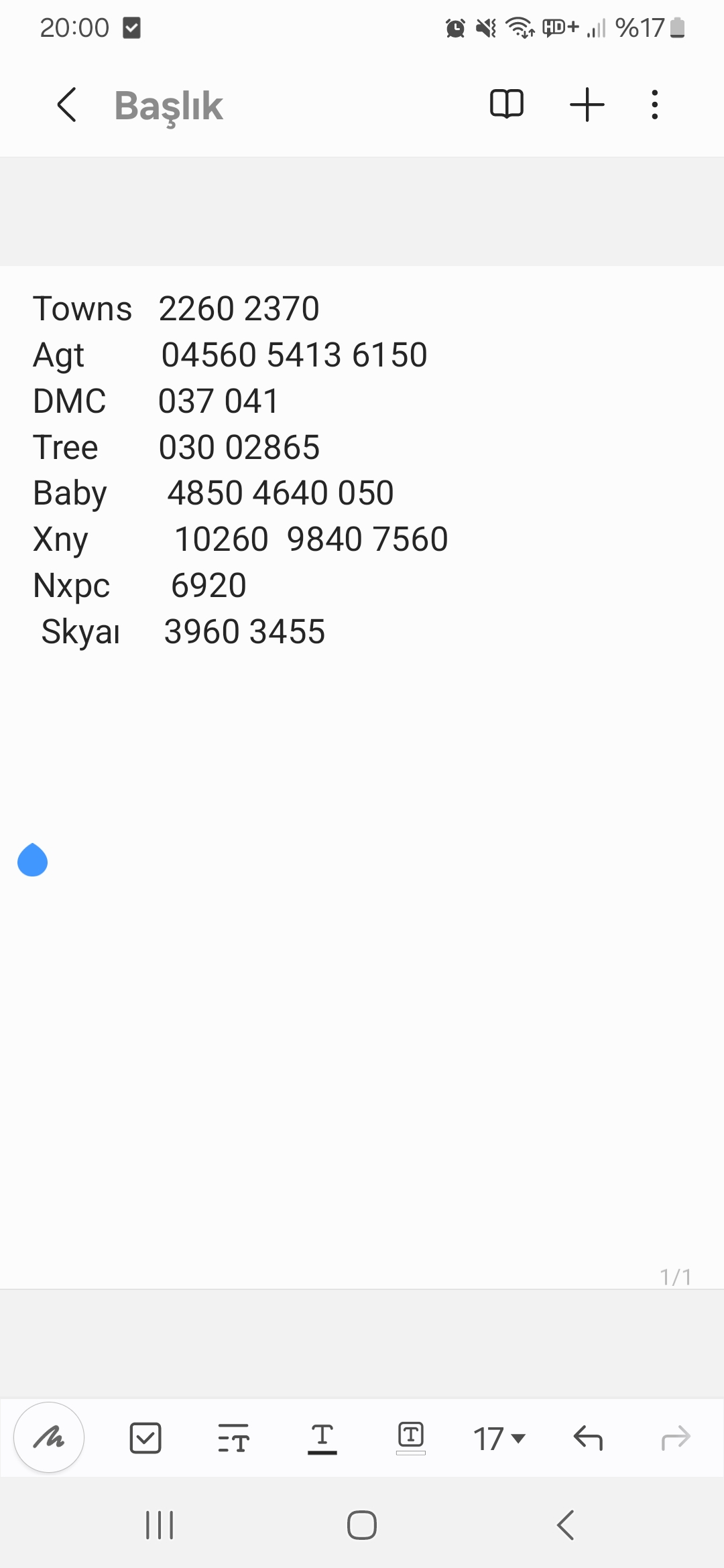Tap the Başlık title field
Image resolution: width=724 pixels, height=1568 pixels.
[x=168, y=107]
